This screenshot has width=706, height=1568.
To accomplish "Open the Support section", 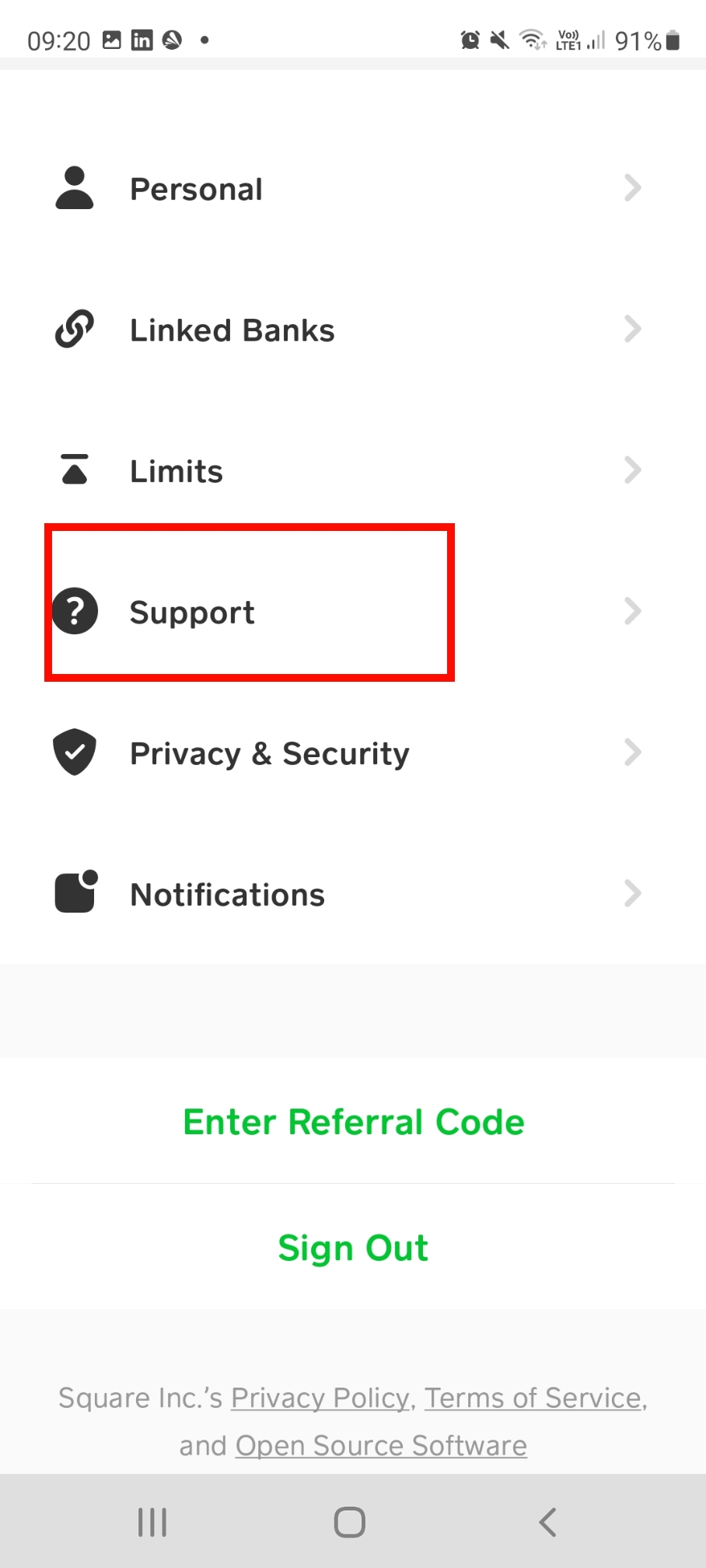I will tap(353, 612).
